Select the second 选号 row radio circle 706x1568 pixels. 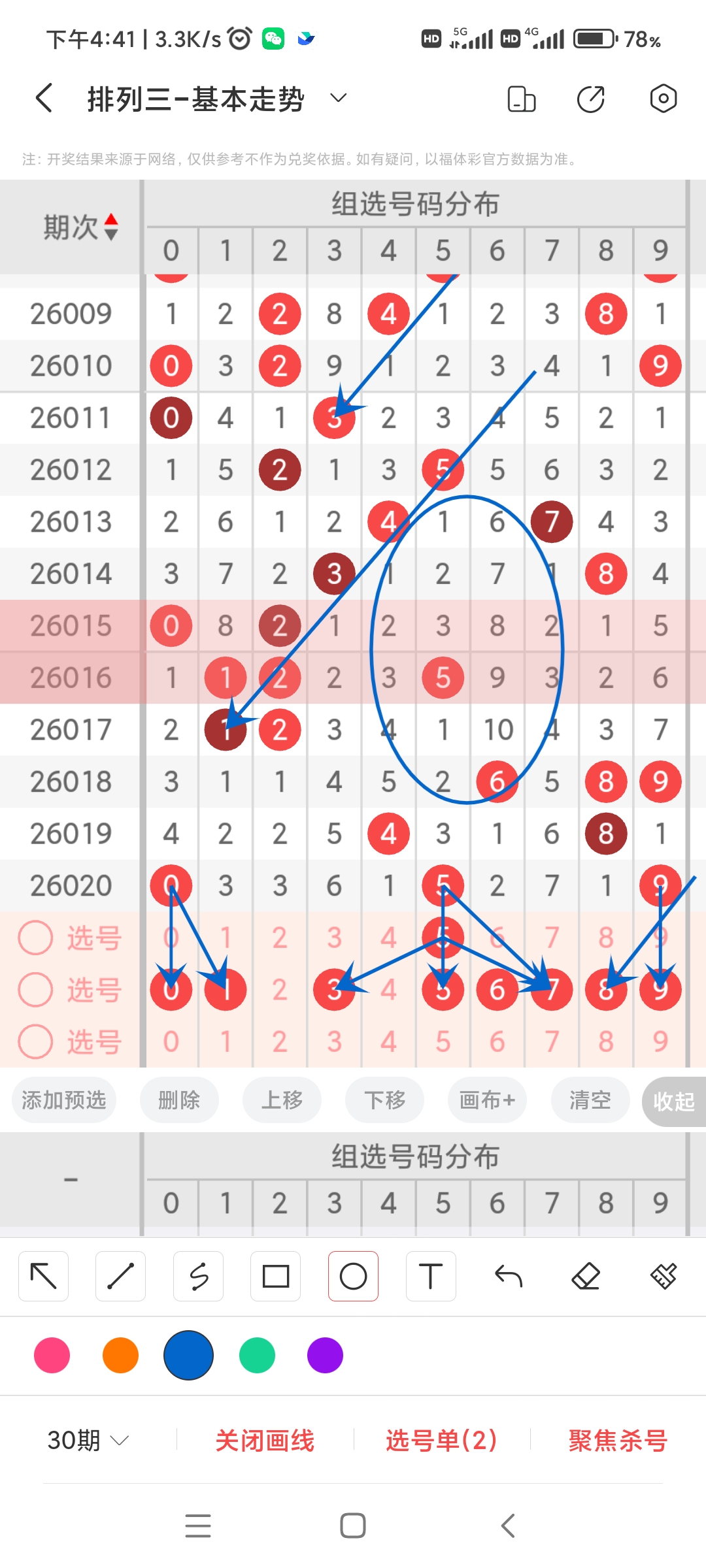36,989
